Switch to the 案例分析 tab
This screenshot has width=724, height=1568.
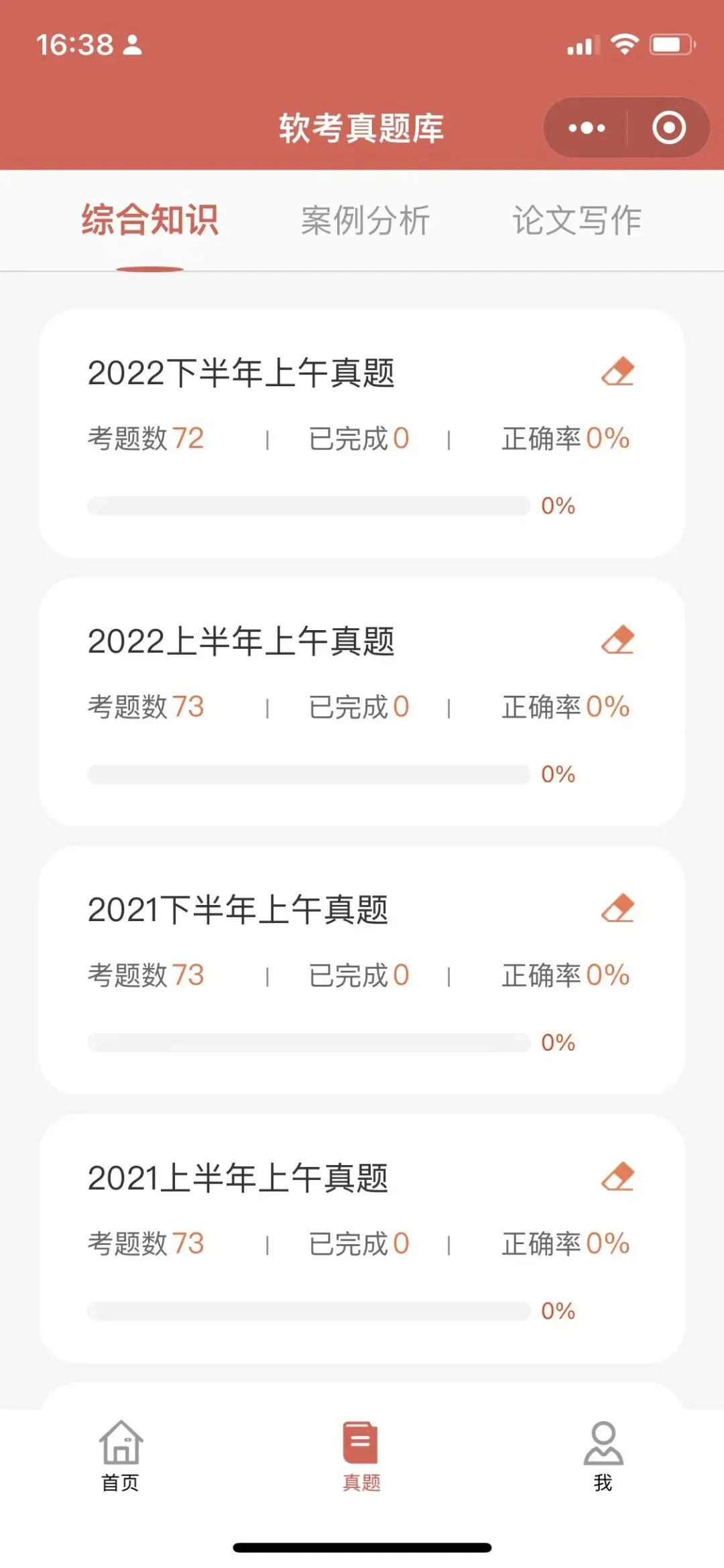(x=365, y=221)
